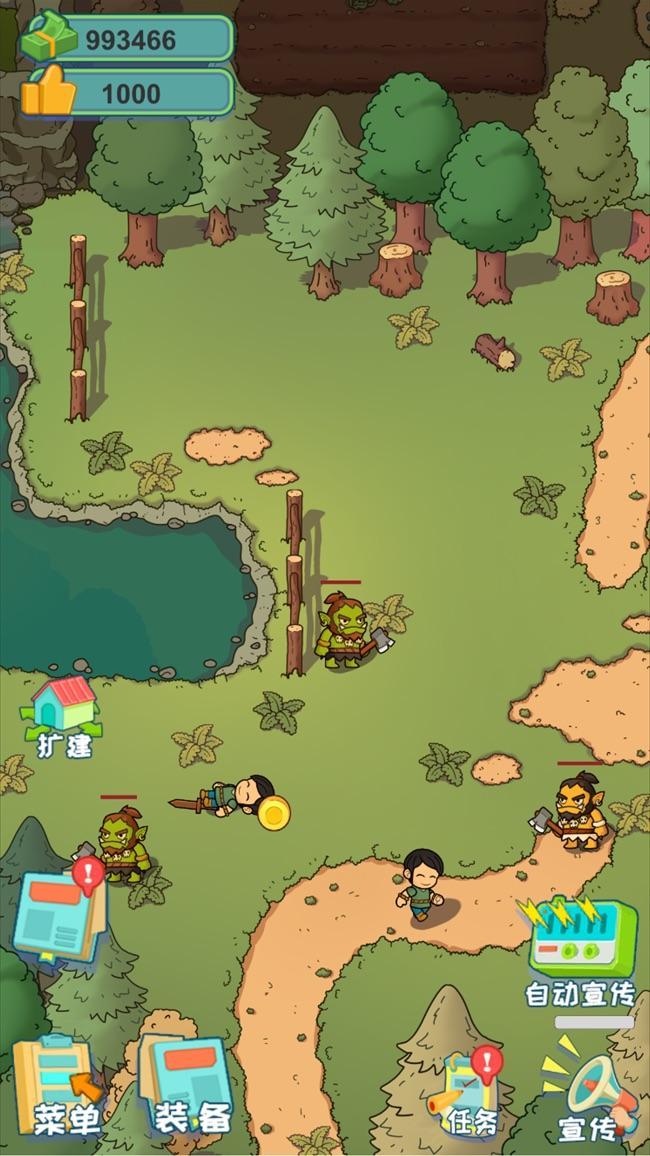Tap the 宣传 megaphone button
Viewport: 650px width, 1156px height.
click(x=589, y=1090)
